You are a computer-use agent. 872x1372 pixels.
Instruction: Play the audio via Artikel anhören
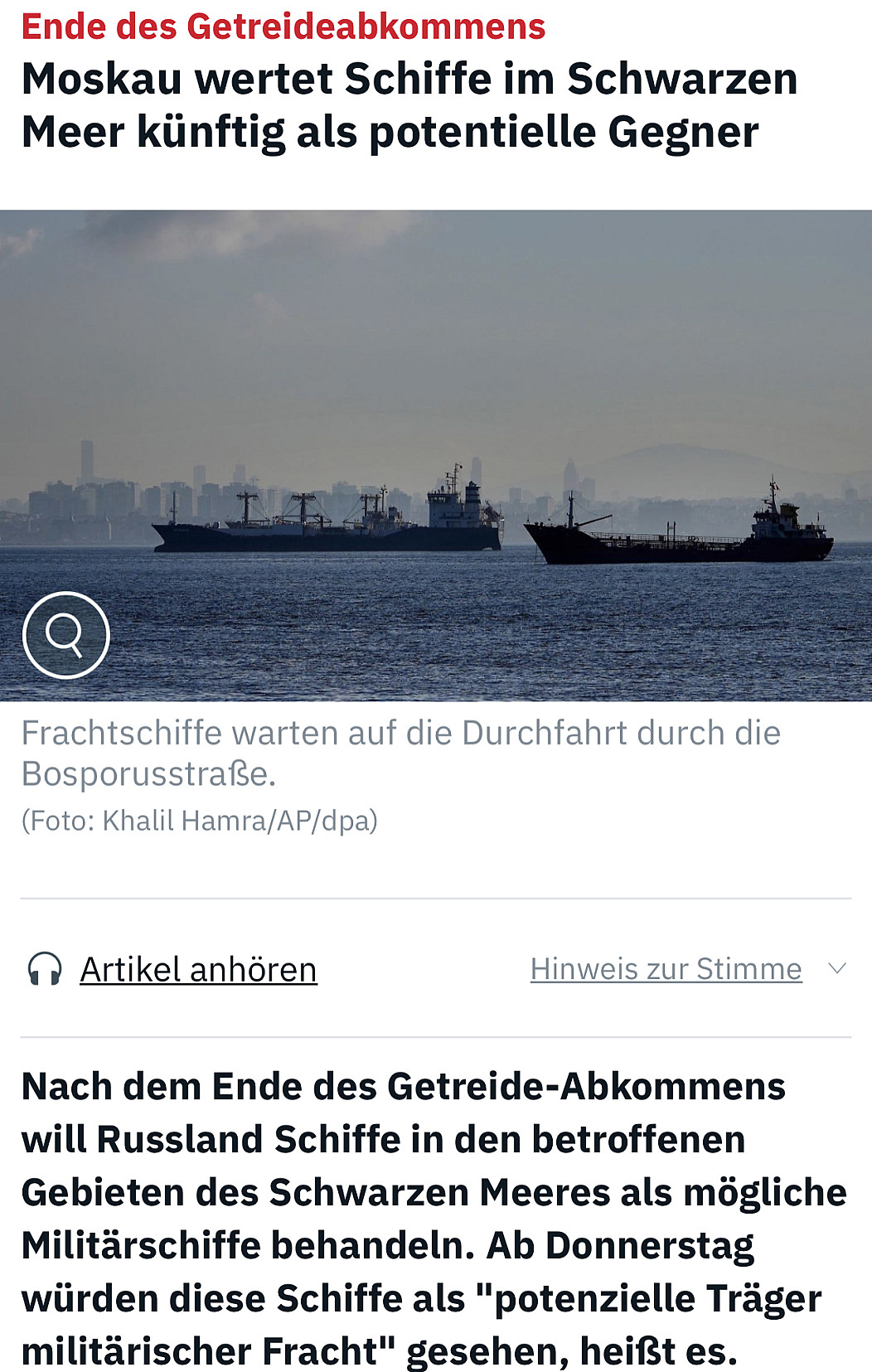197,969
